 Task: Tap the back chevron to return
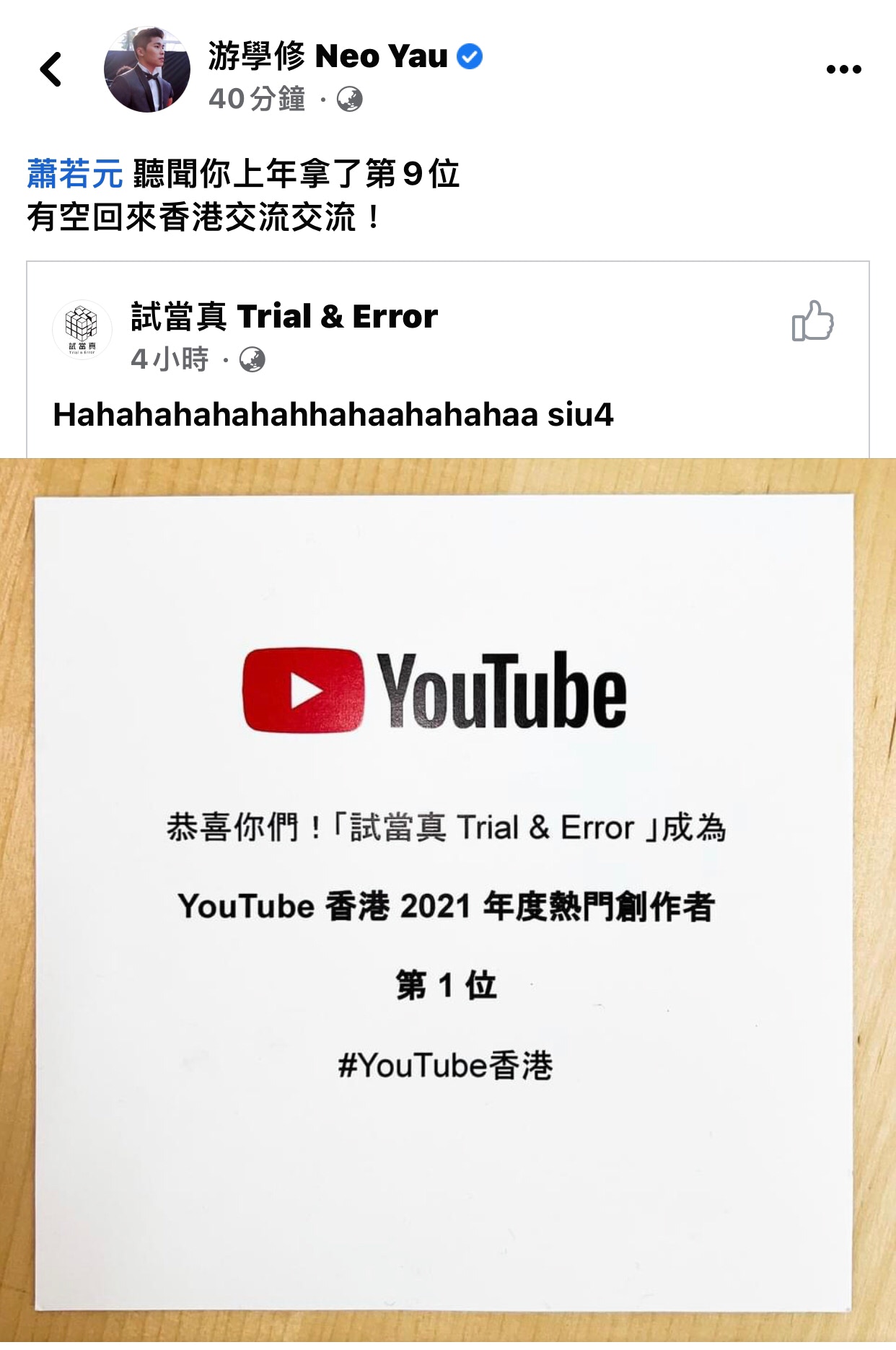tap(48, 69)
